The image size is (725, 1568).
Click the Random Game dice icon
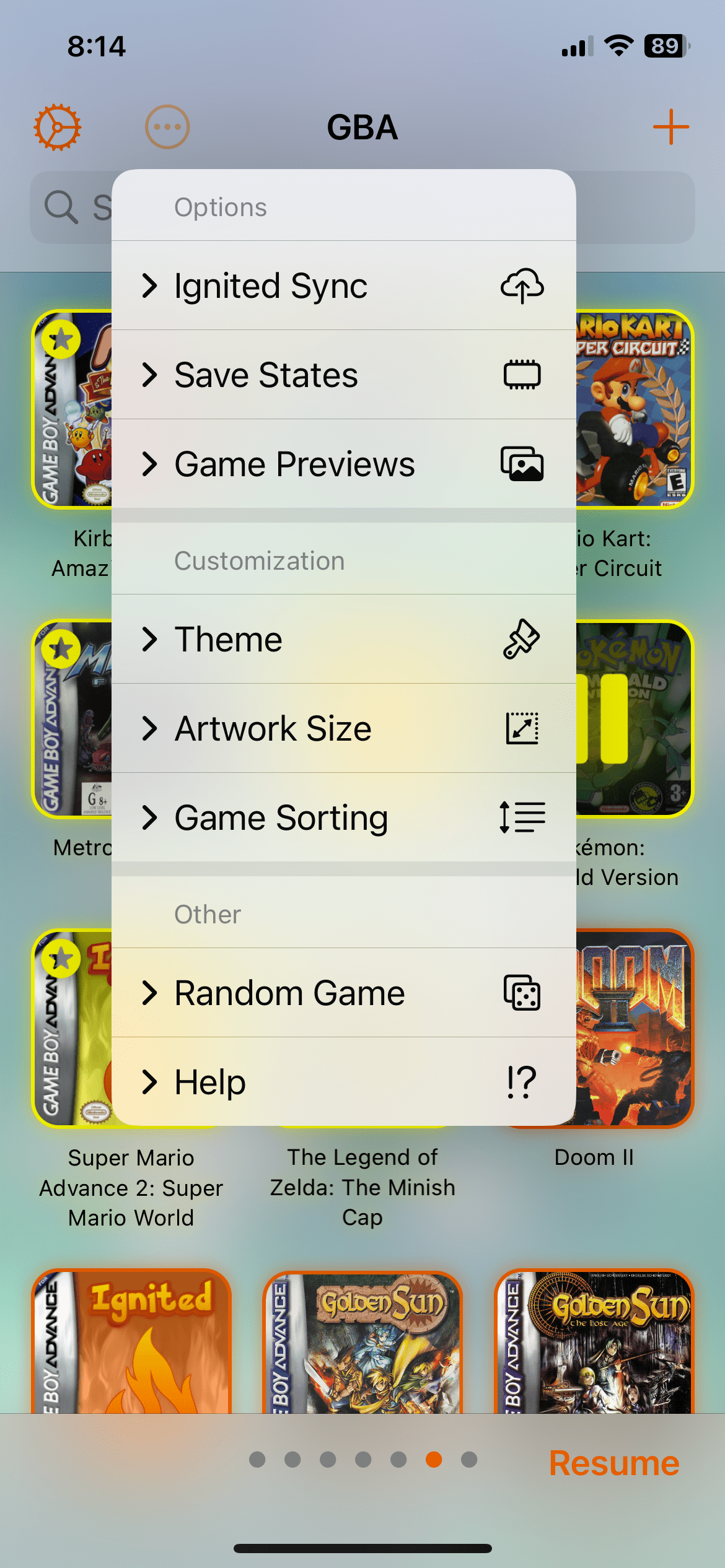pyautogui.click(x=521, y=993)
